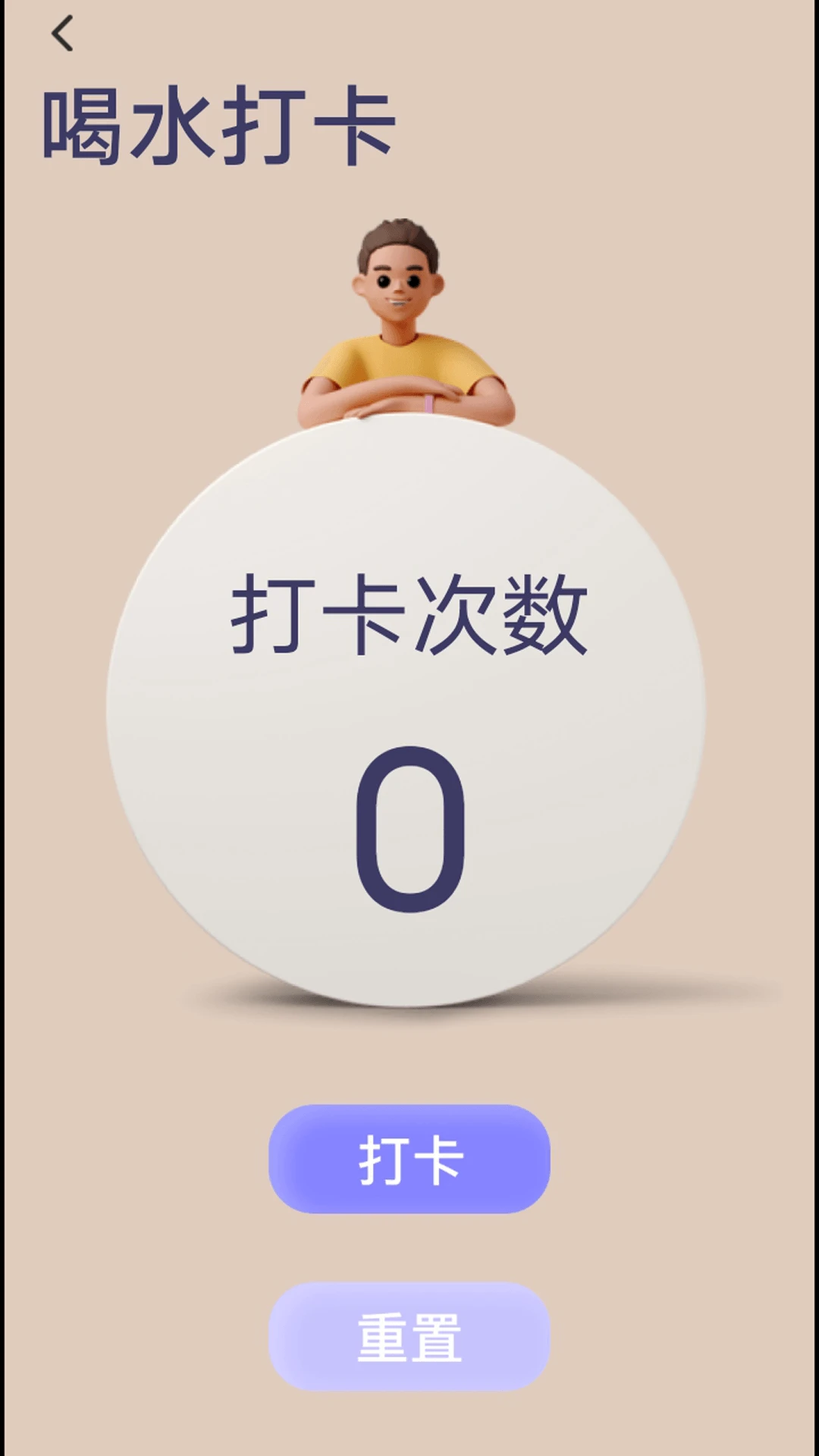Tap the 打卡 check-in button
The image size is (819, 1456).
tap(409, 1159)
